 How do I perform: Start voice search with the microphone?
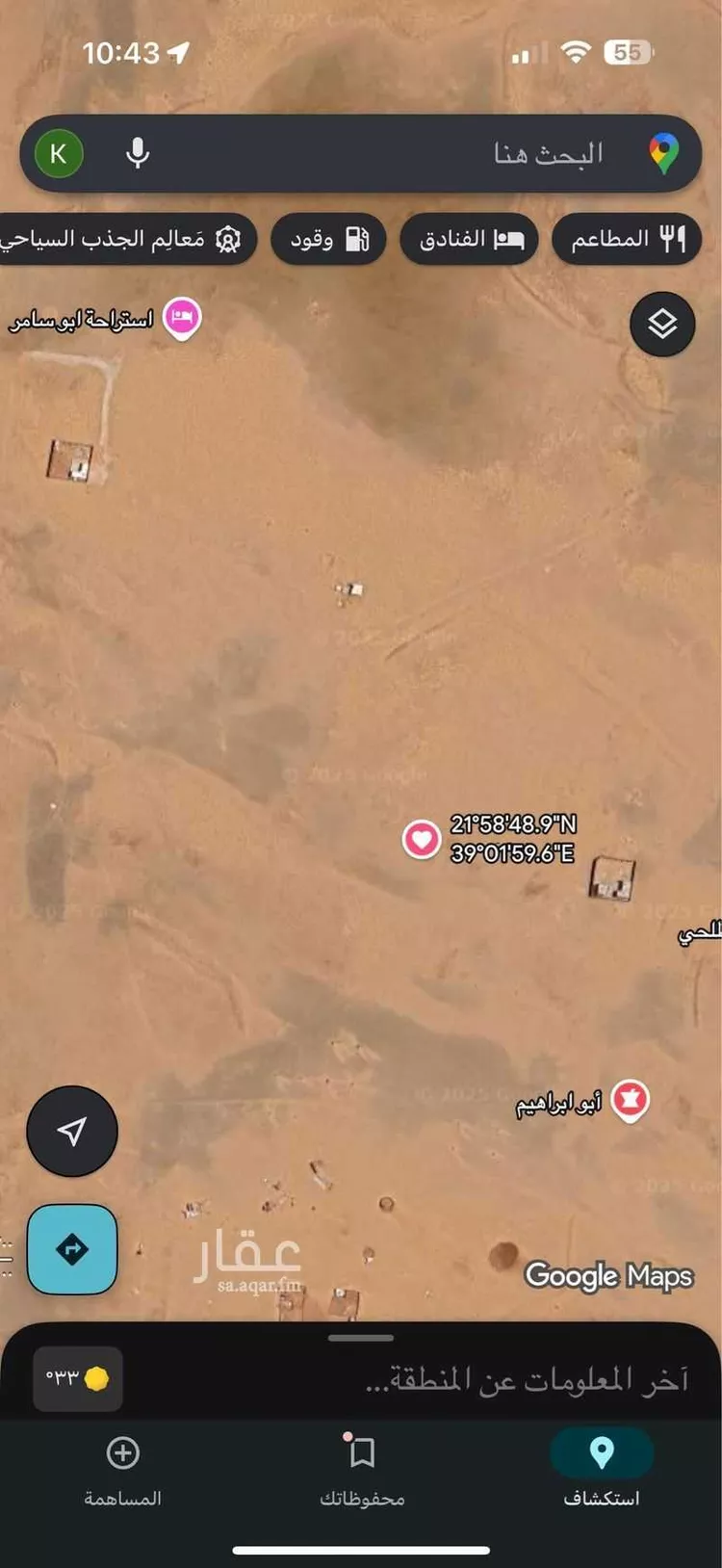pyautogui.click(x=138, y=154)
